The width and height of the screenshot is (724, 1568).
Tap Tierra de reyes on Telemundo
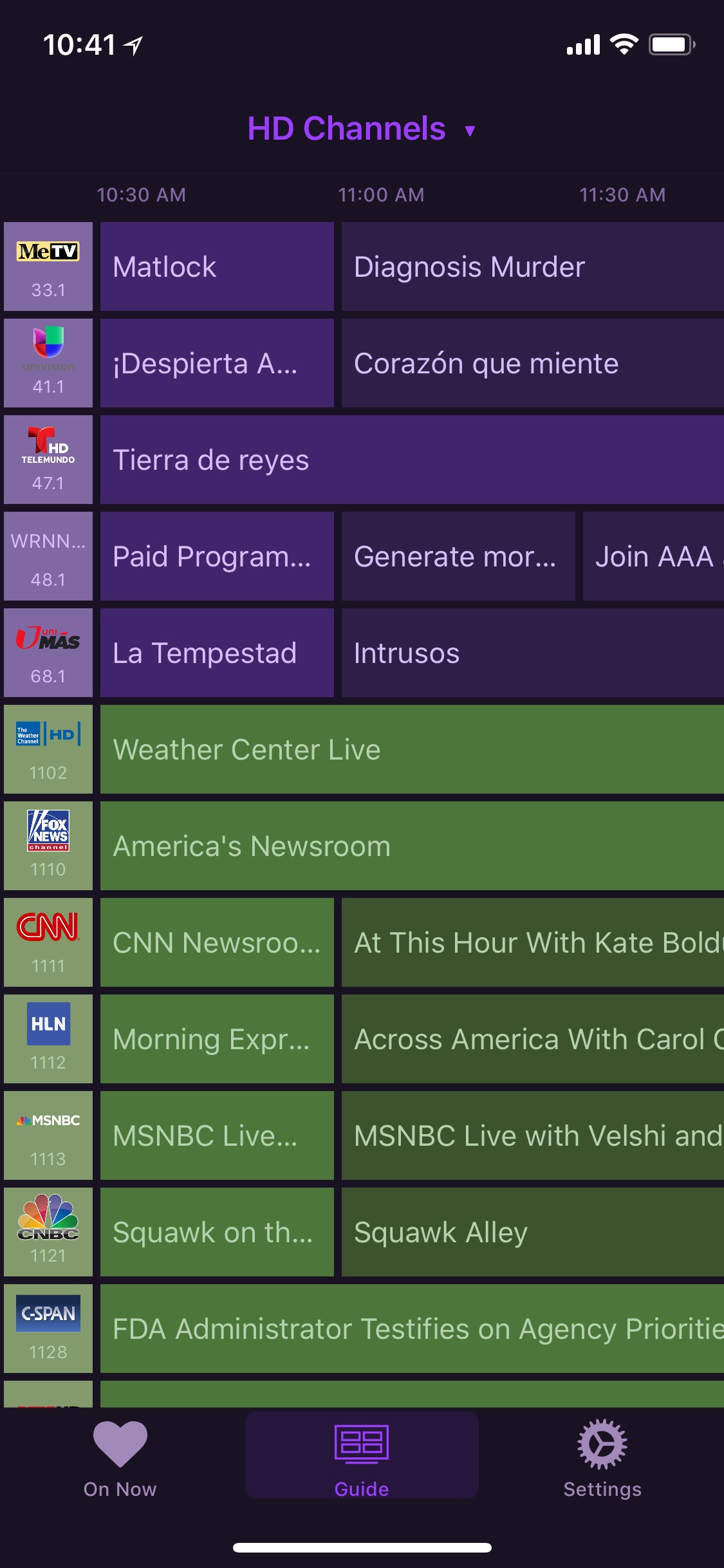pyautogui.click(x=412, y=460)
